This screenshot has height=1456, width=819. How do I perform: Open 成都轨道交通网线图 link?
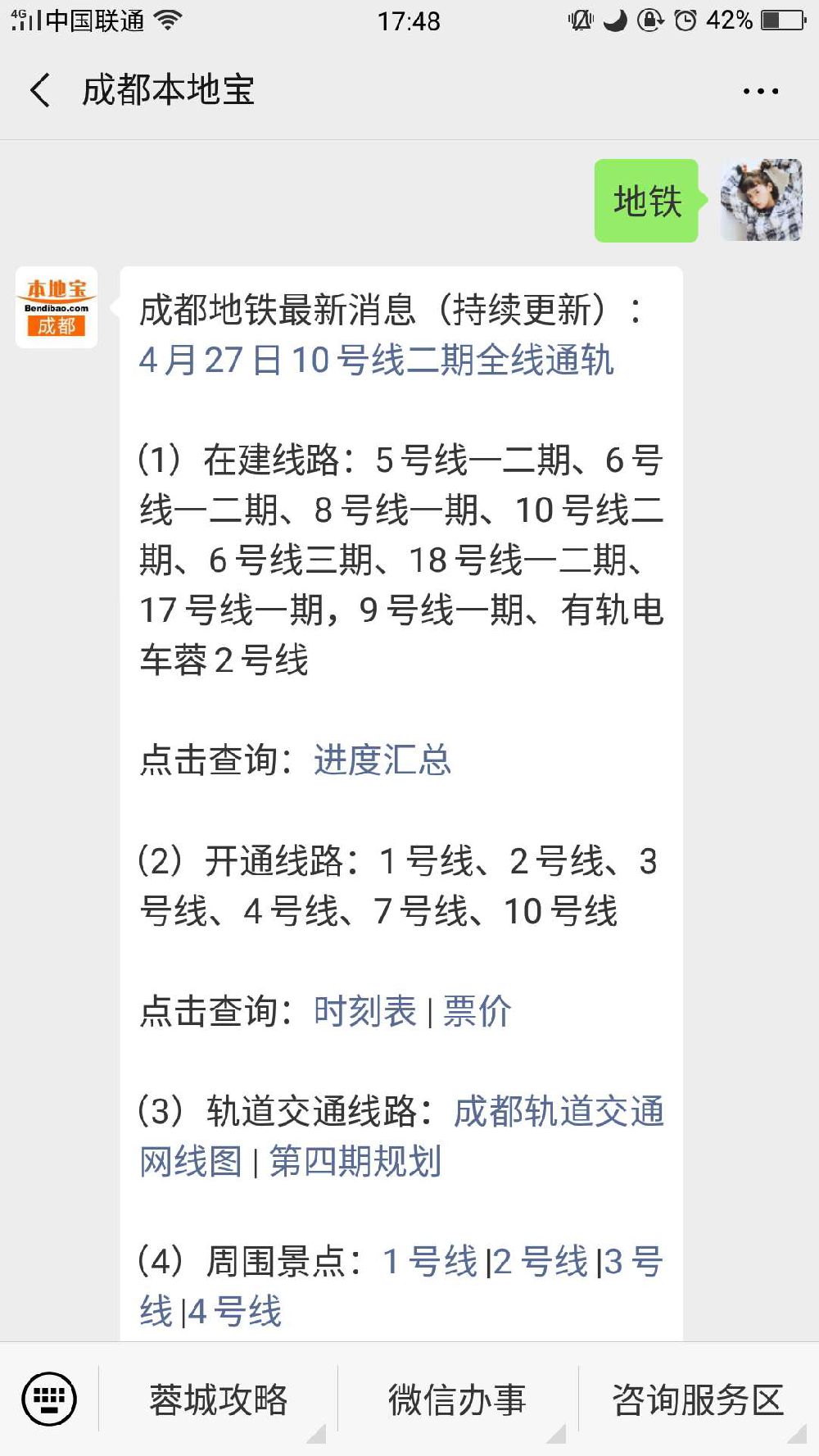click(401, 1136)
